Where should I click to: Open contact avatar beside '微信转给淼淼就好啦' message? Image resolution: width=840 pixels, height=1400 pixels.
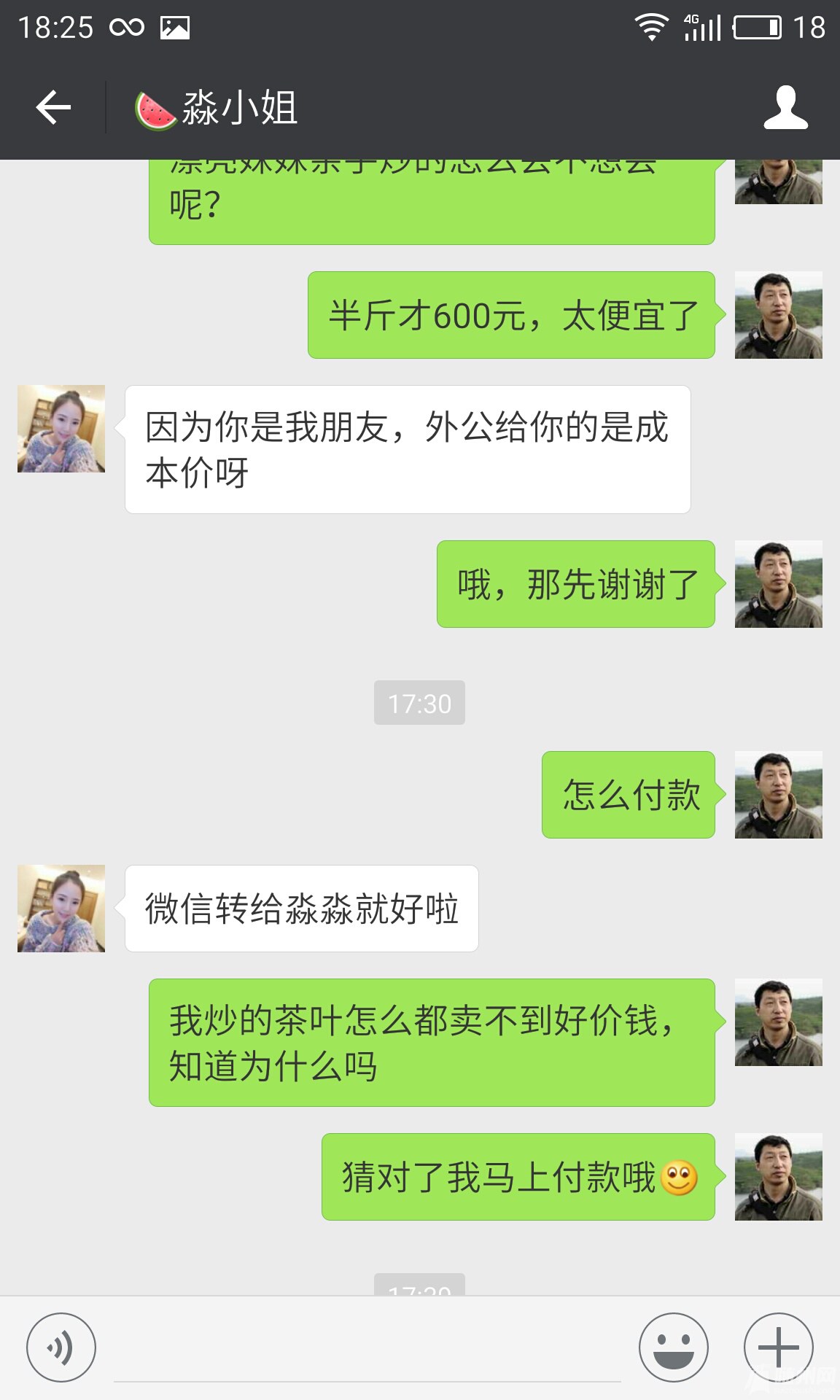tap(61, 909)
